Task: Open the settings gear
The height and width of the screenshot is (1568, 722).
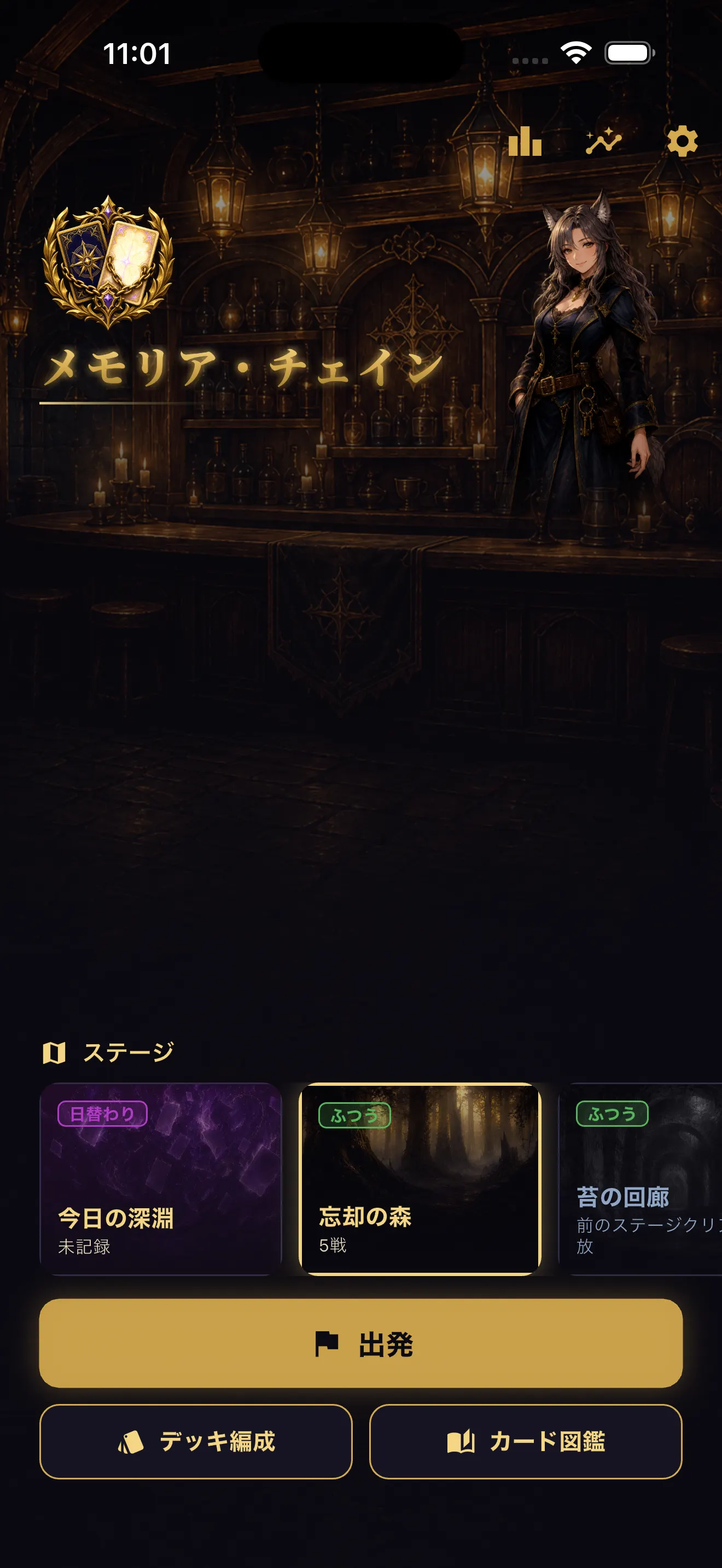Action: tap(682, 141)
